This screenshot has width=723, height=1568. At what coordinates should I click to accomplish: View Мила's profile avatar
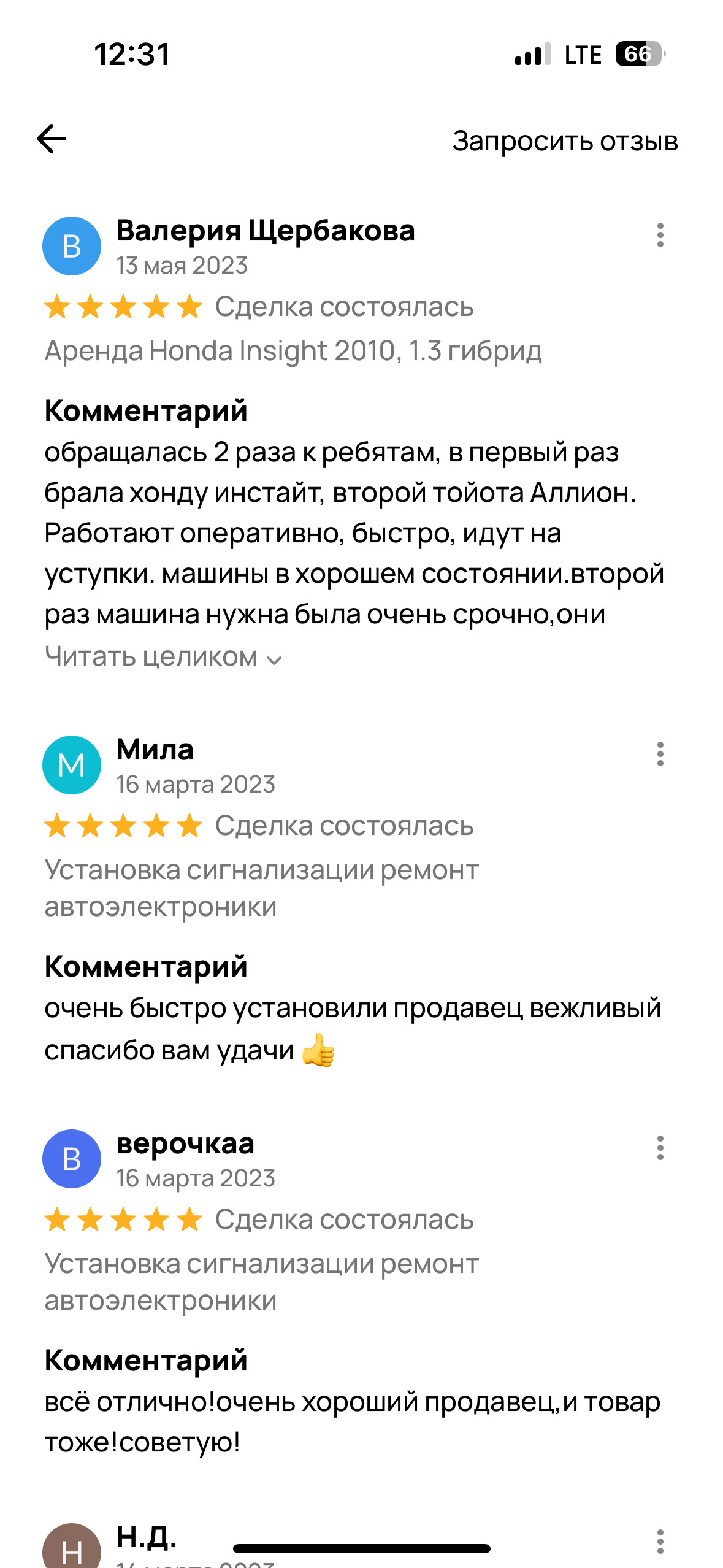(x=72, y=765)
